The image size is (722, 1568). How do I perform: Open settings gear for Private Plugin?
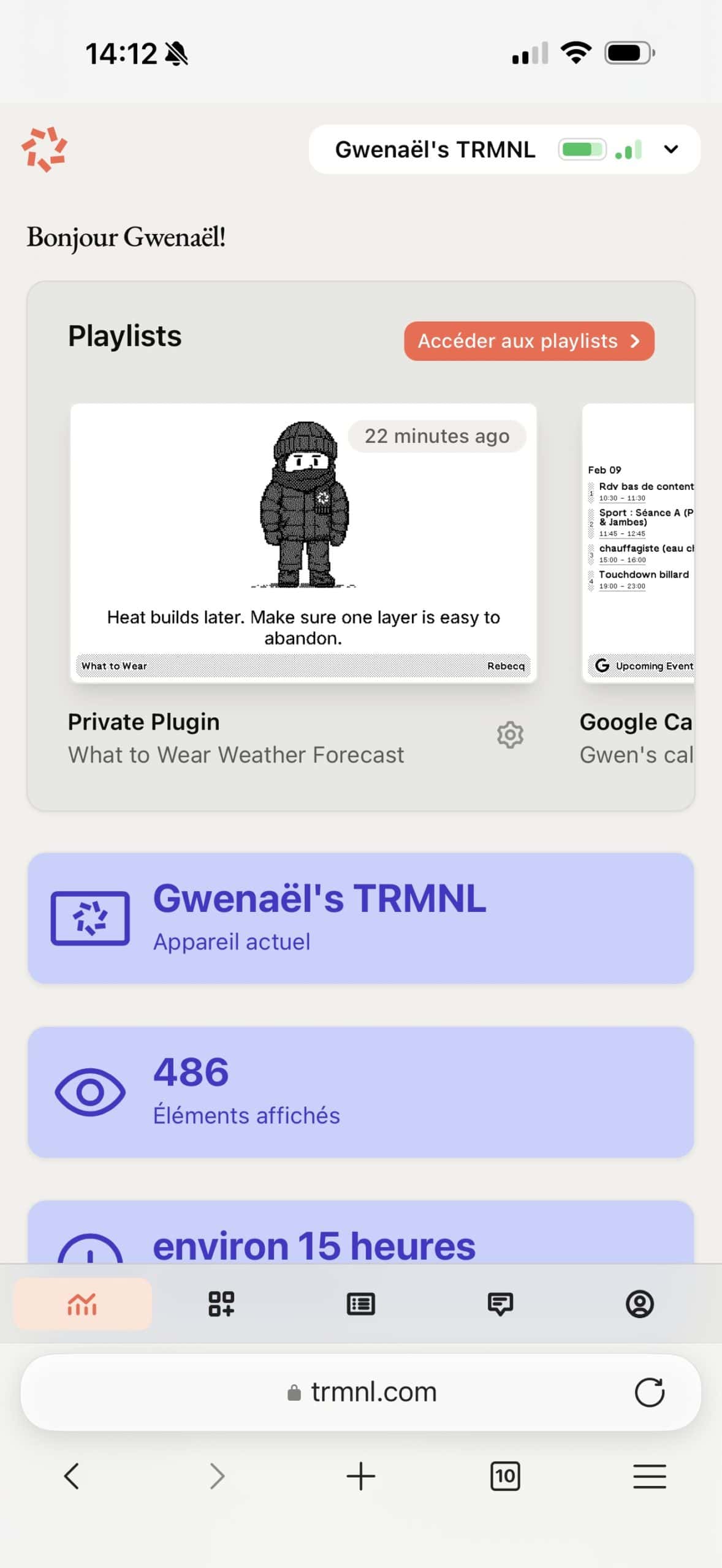(x=509, y=735)
